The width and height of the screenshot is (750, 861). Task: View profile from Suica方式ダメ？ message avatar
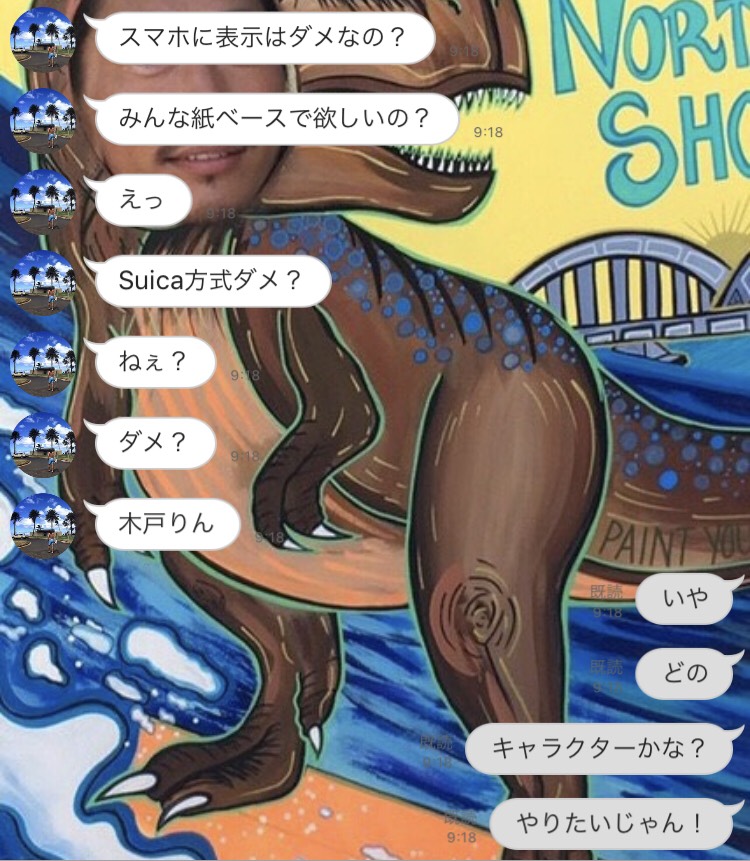point(42,283)
